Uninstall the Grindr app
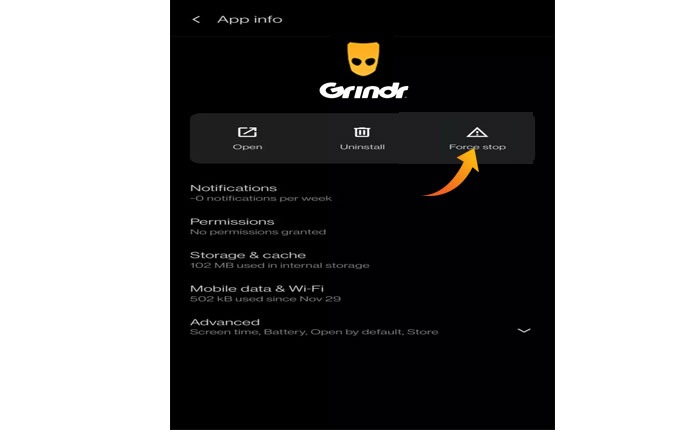This screenshot has height=430, width=700. (361, 138)
